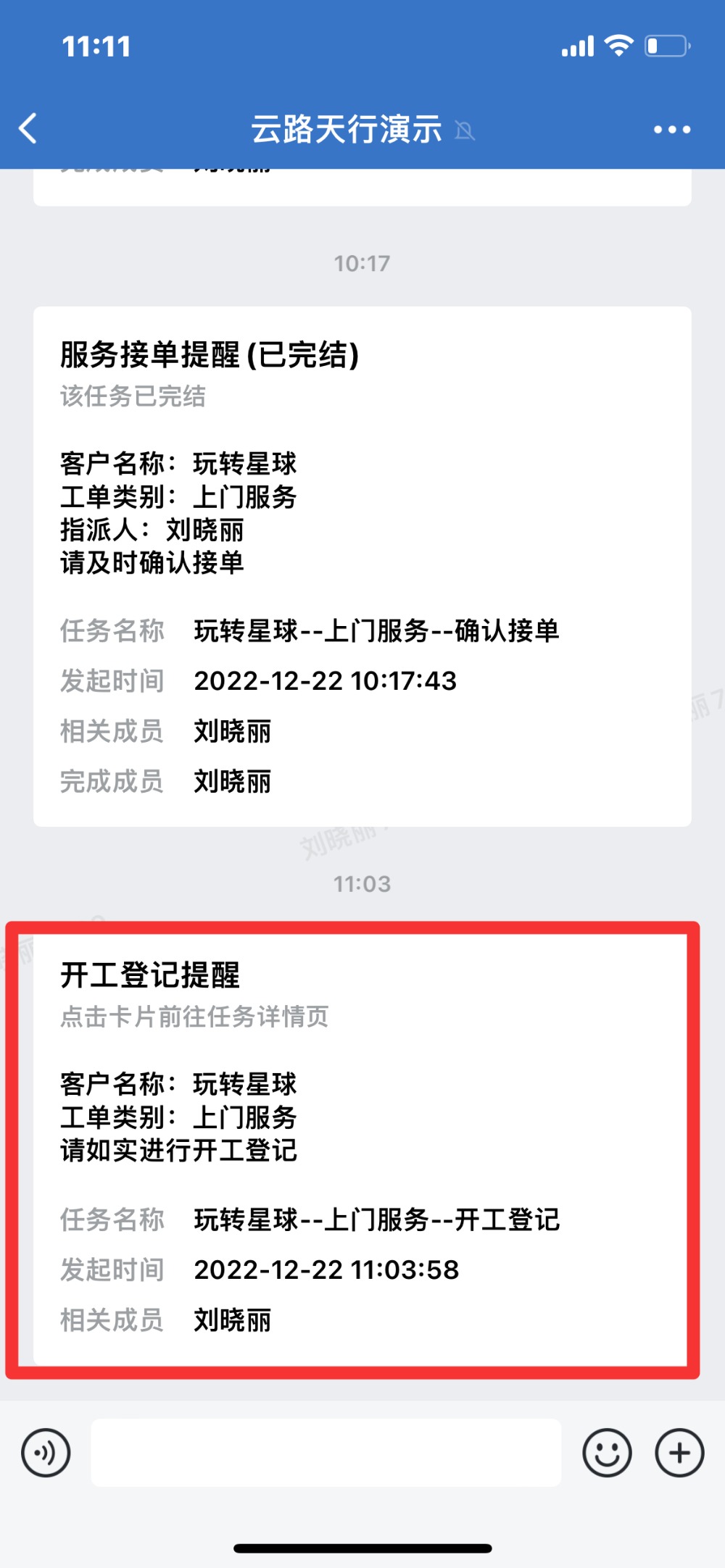This screenshot has width=725, height=1568.
Task: Open the 开工登记提醒 task card
Action: point(360,1150)
